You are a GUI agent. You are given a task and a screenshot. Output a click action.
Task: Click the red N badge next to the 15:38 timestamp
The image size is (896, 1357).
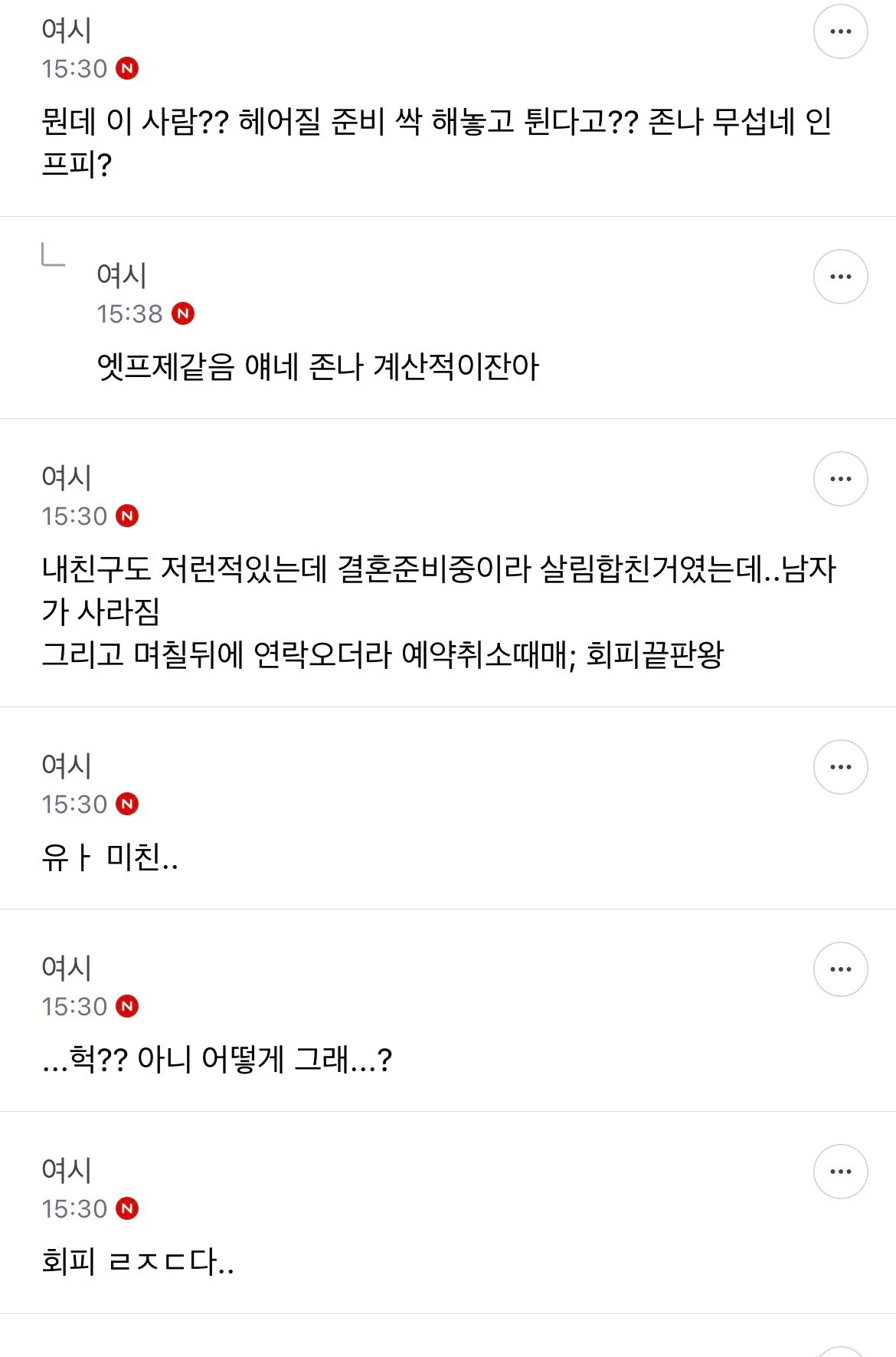coord(188,313)
